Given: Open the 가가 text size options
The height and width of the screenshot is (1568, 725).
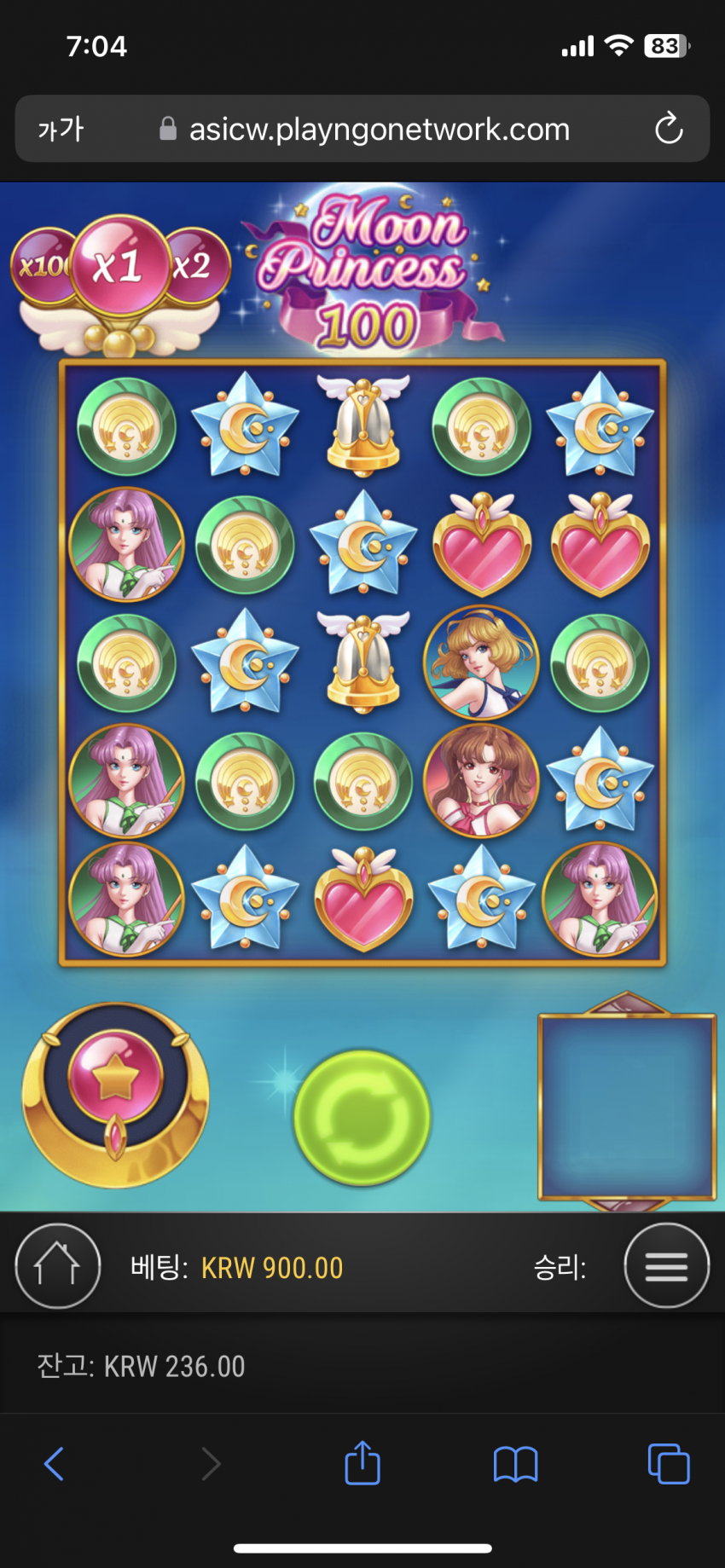Looking at the screenshot, I should pos(61,130).
